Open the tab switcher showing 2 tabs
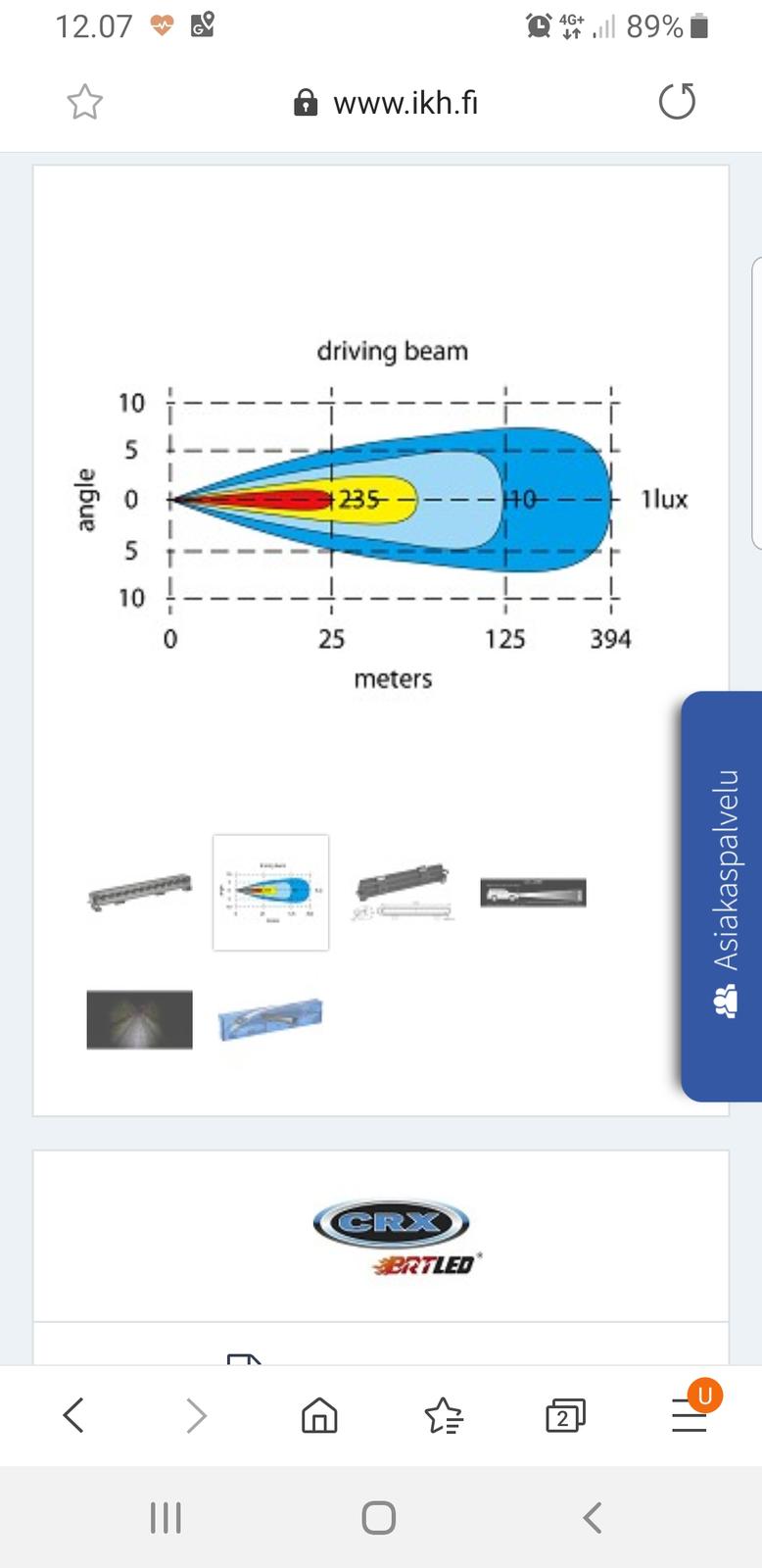Screen dimensions: 762x1568 point(565,1415)
